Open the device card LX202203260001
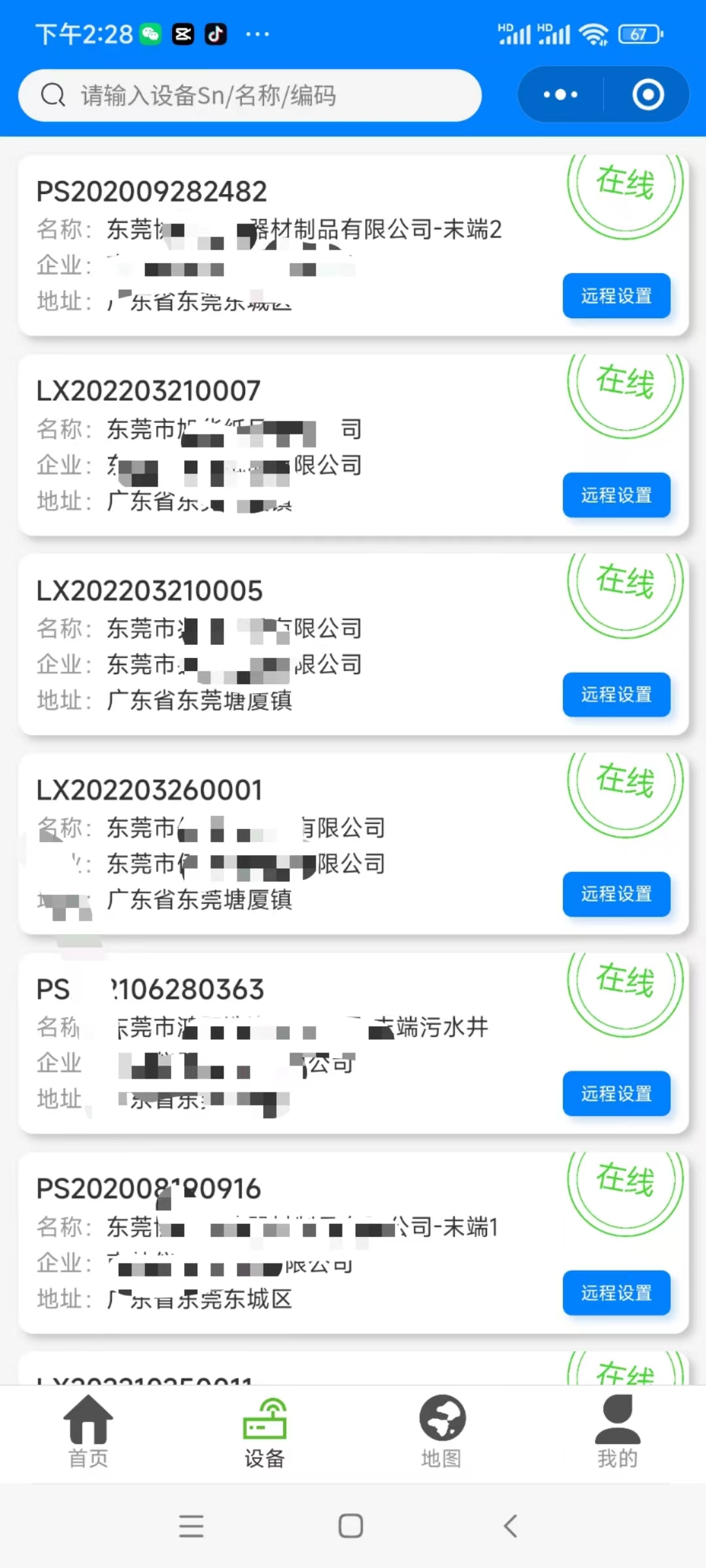This screenshot has height=1568, width=706. pyautogui.click(x=353, y=843)
